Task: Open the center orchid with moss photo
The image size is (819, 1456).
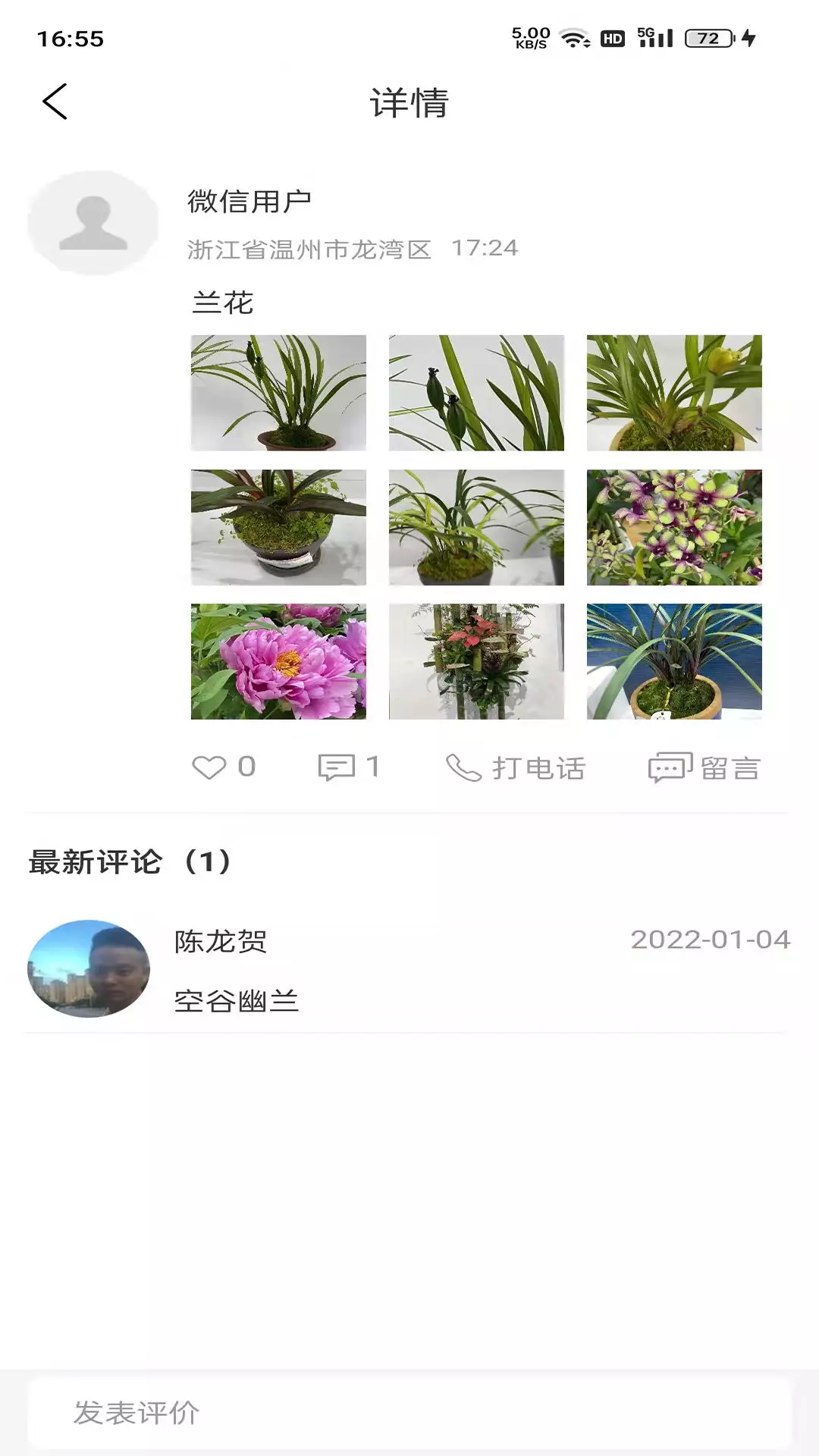Action: pos(476,527)
